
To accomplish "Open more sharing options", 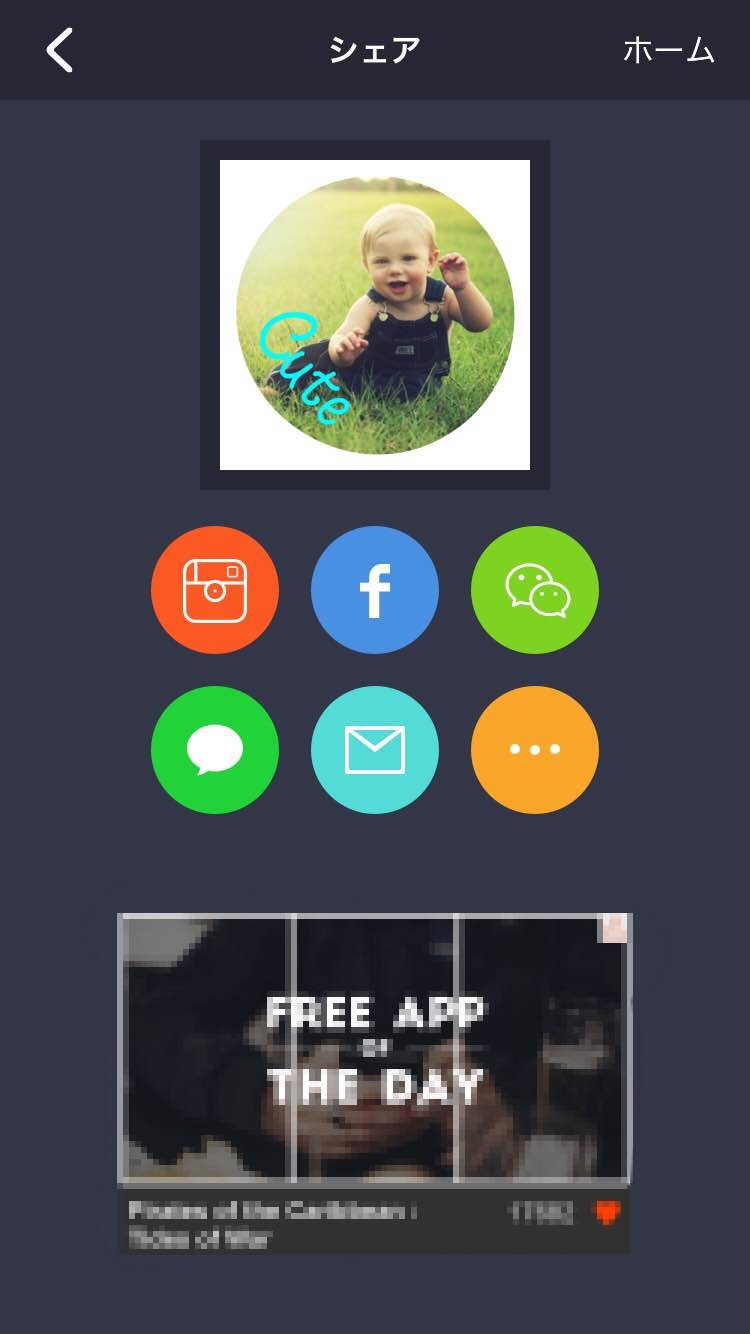I will pyautogui.click(x=535, y=750).
